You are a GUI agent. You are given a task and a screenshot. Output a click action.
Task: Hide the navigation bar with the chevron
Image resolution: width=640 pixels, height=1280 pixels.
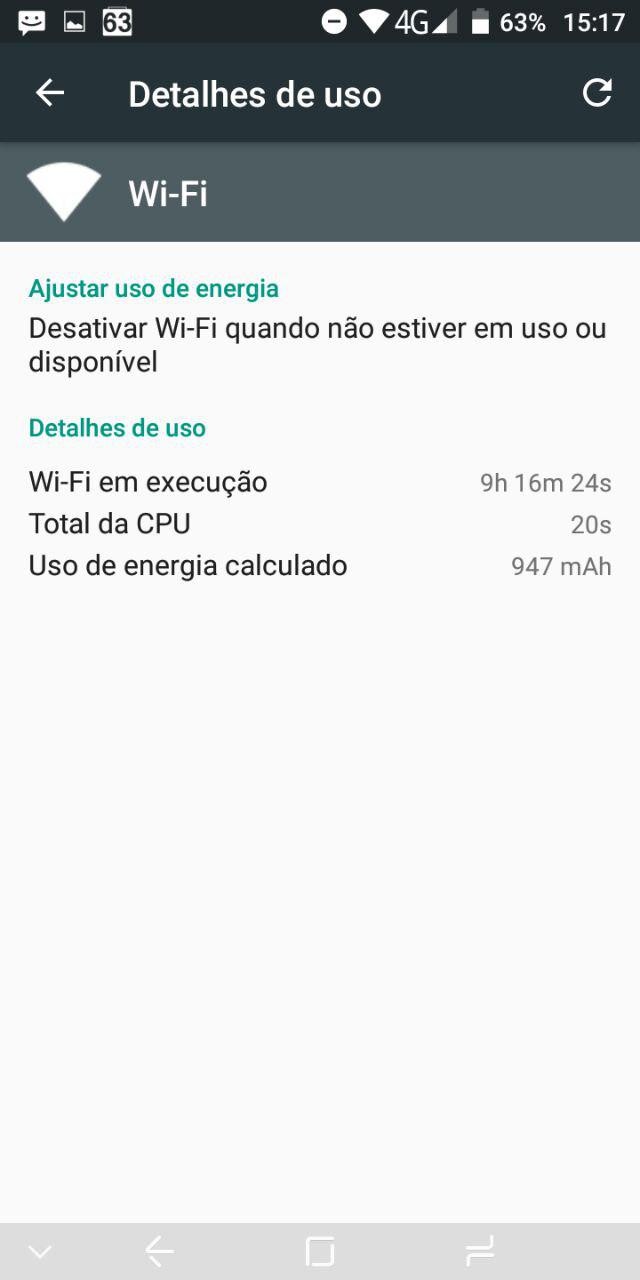coord(40,1251)
